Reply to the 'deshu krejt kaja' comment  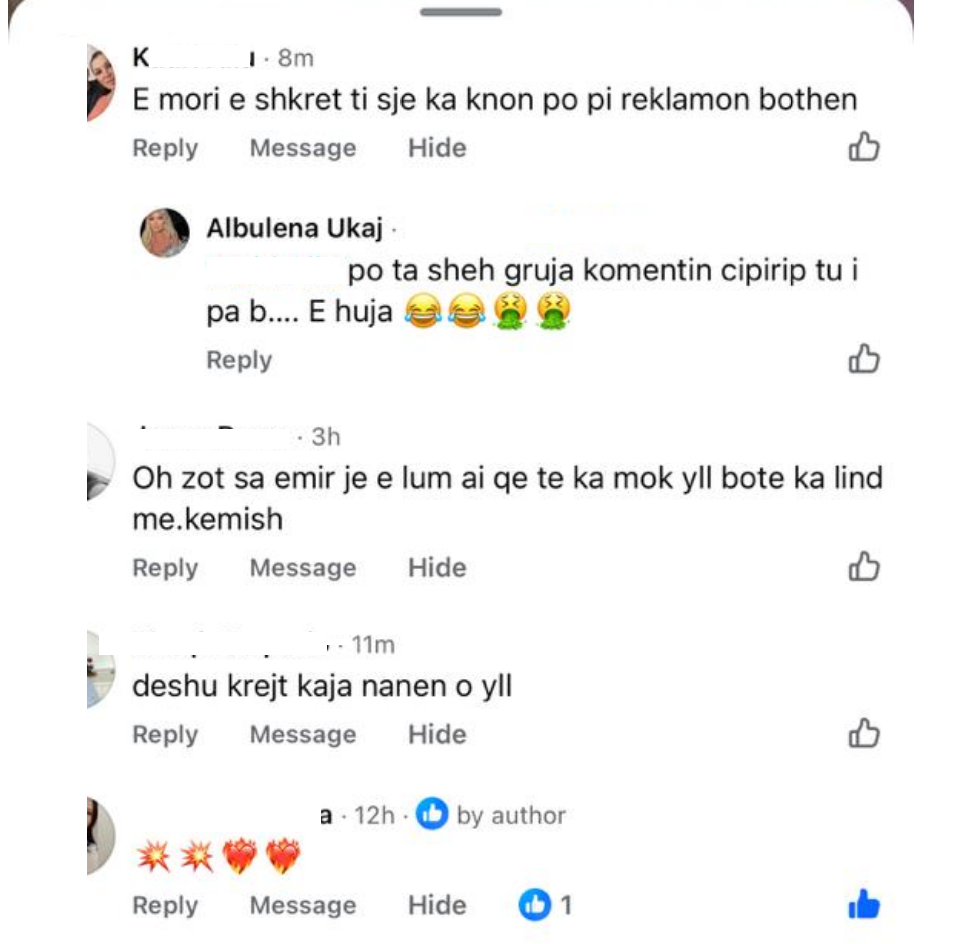(165, 735)
